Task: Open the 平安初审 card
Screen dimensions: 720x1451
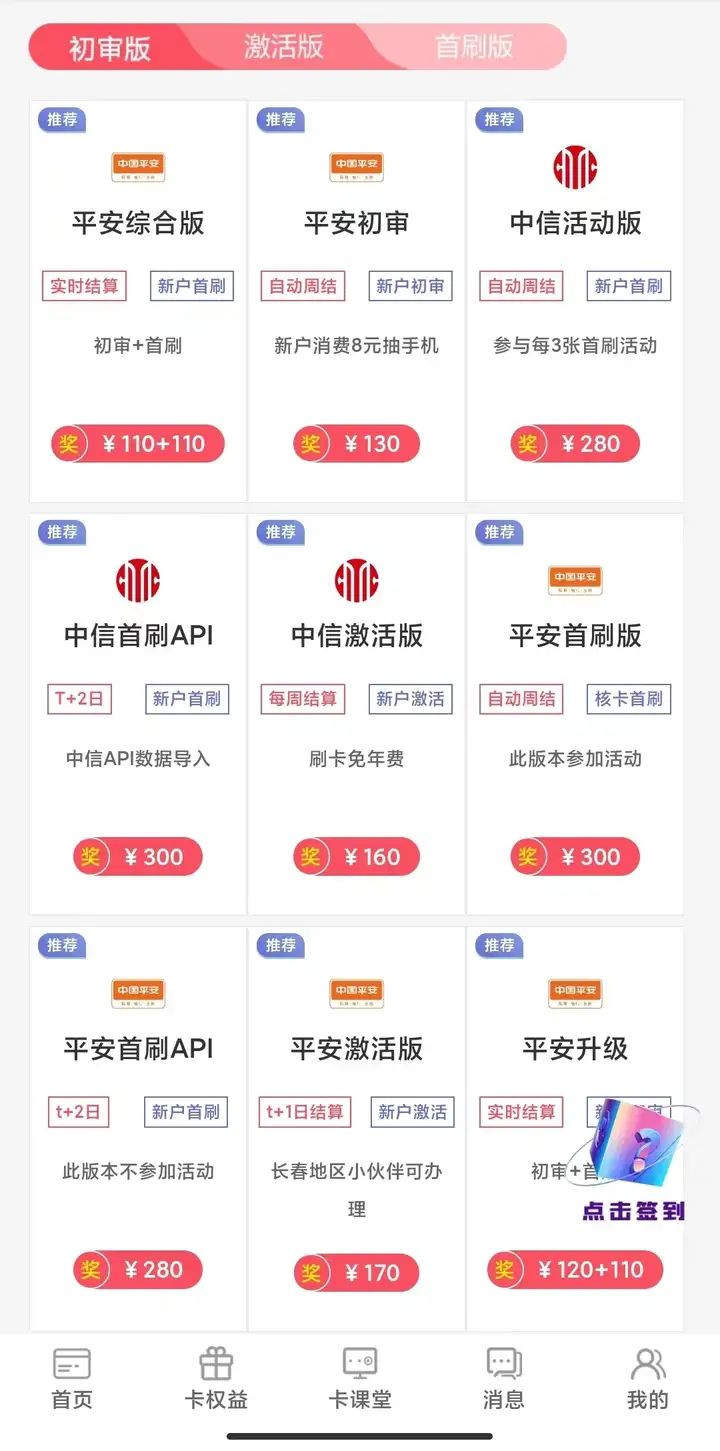Action: coord(356,300)
